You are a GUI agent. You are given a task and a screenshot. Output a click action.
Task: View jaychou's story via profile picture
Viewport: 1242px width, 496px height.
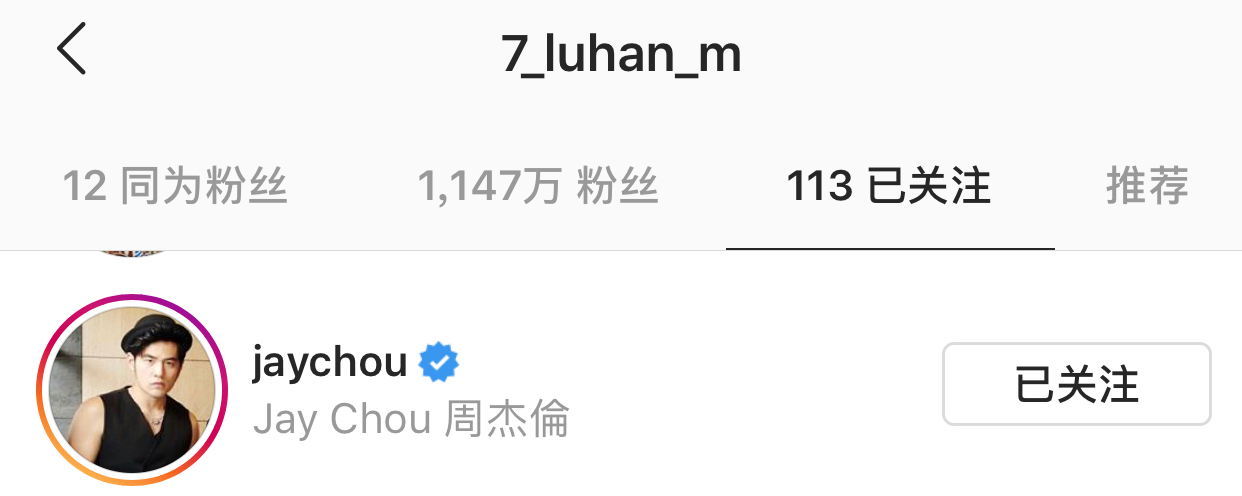point(132,389)
